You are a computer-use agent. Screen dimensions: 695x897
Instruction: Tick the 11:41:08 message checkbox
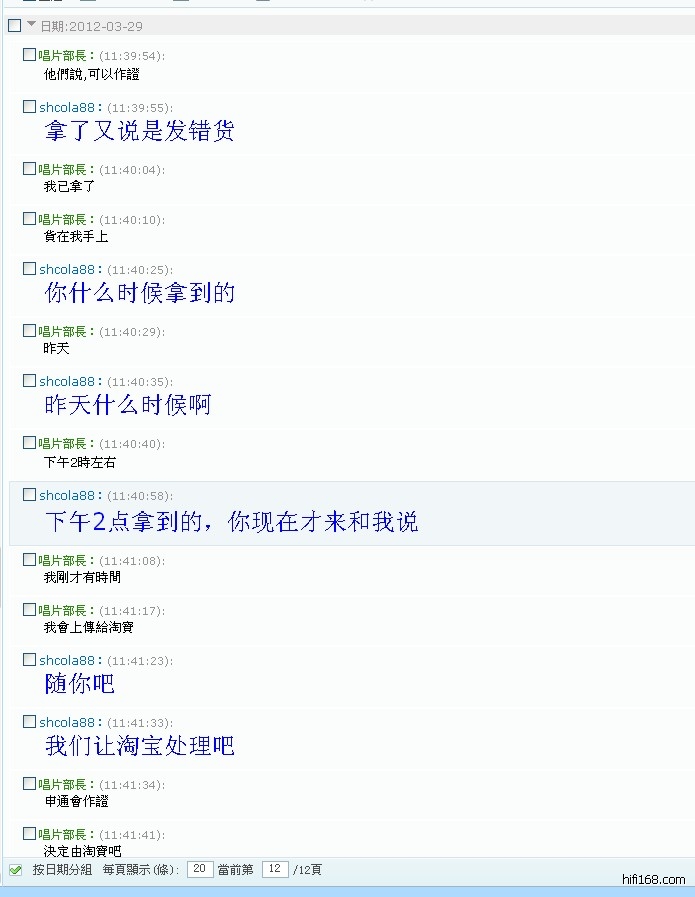[x=29, y=559]
